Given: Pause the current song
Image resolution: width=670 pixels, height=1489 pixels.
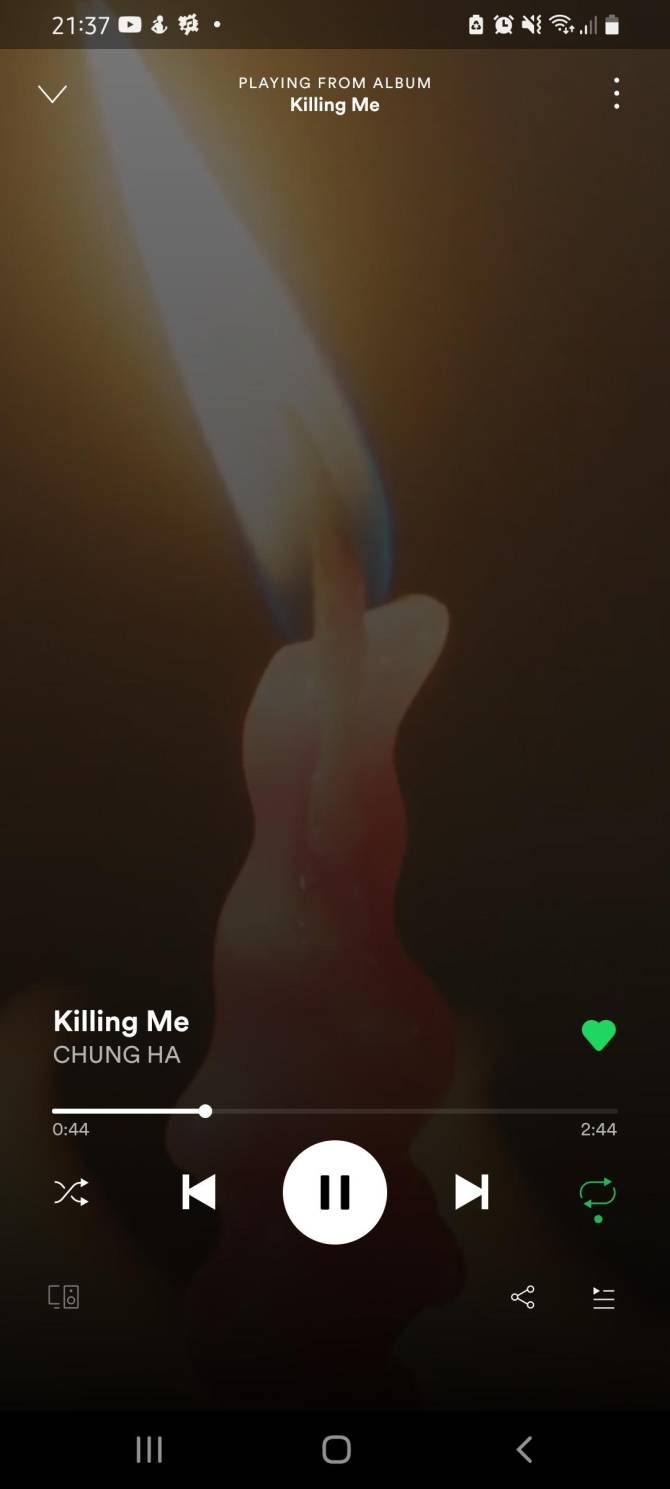Looking at the screenshot, I should point(334,1192).
